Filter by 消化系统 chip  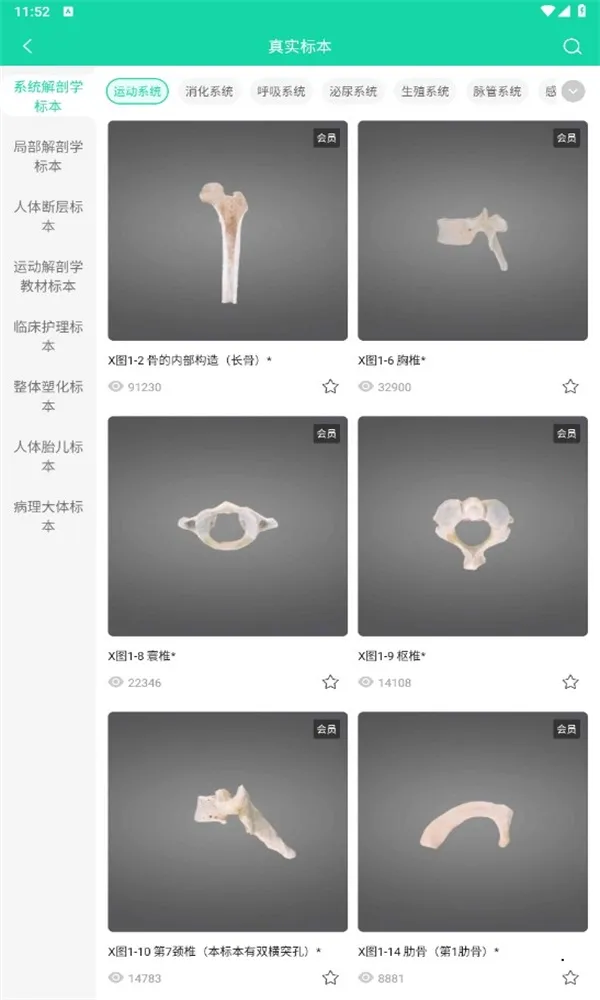(x=209, y=92)
